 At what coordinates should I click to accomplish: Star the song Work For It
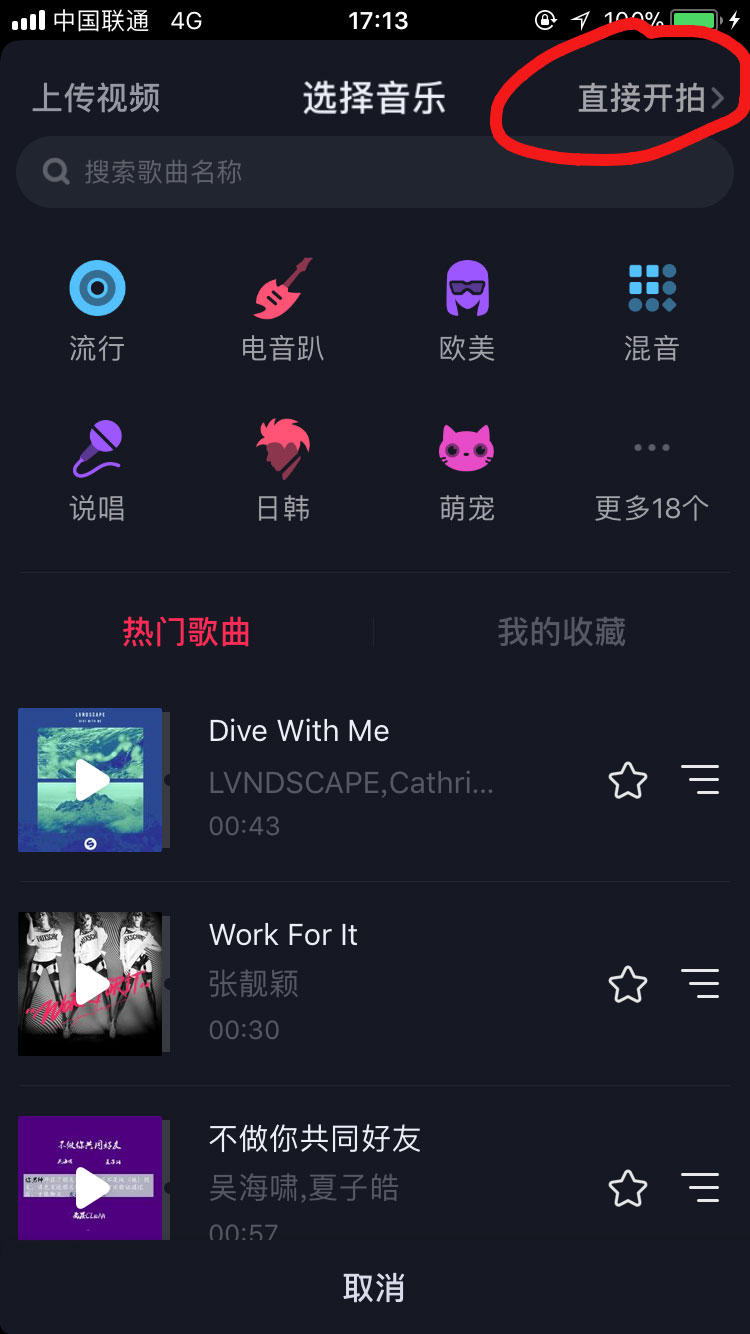click(628, 984)
